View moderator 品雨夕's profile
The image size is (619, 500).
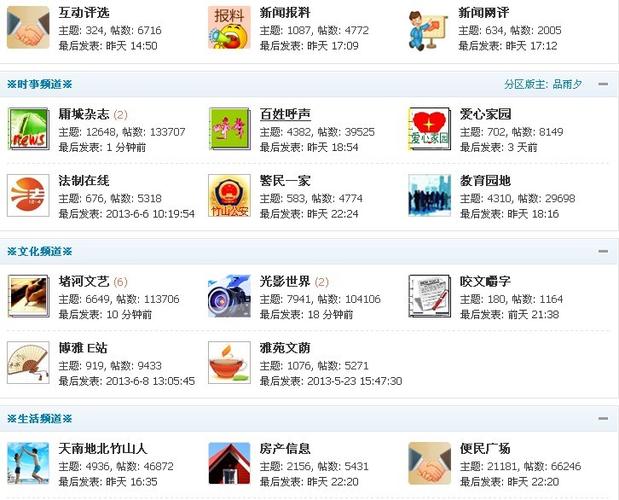pyautogui.click(x=566, y=84)
